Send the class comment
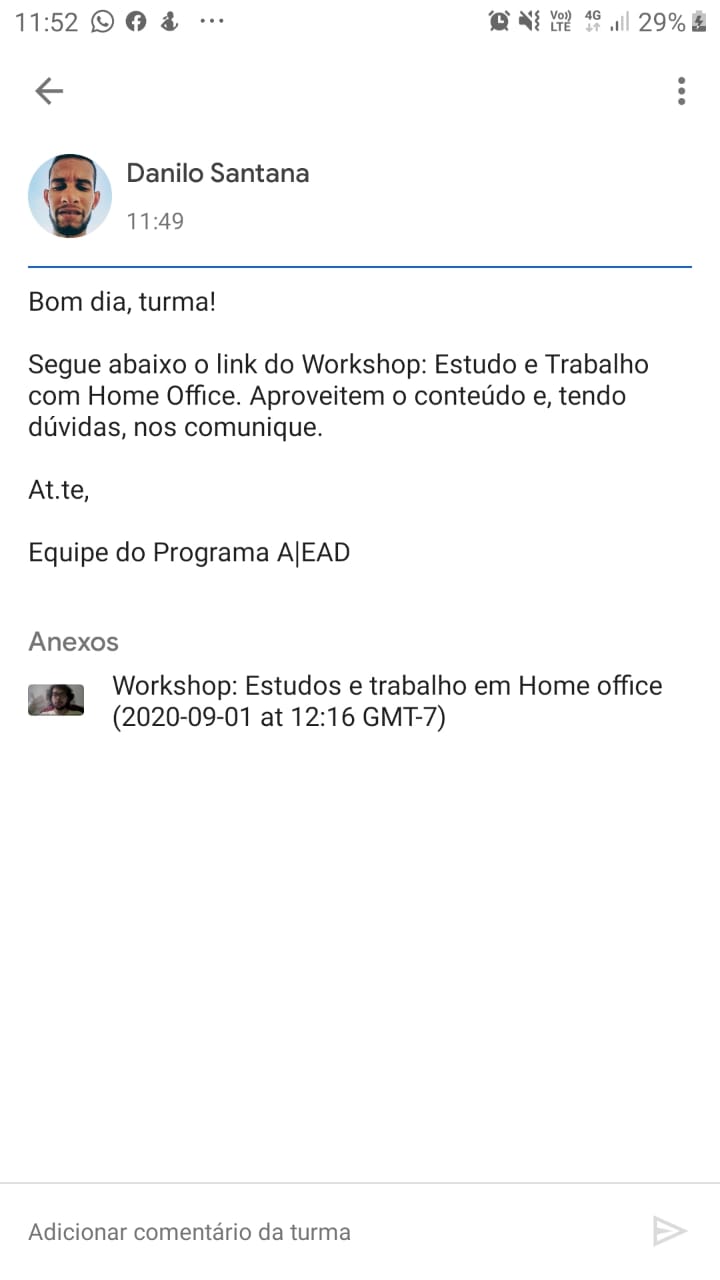The image size is (720, 1280). pos(669,1231)
